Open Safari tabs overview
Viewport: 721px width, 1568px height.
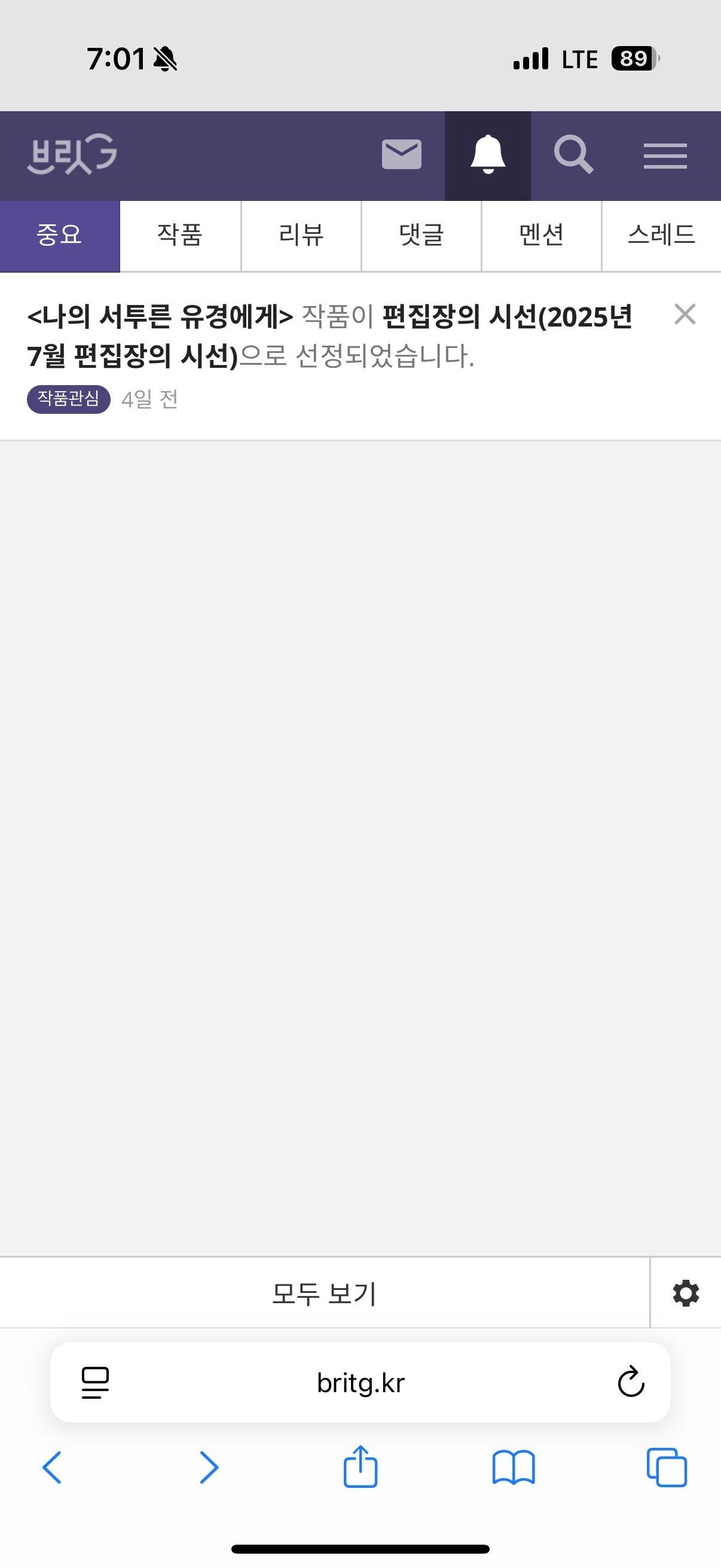[666, 1468]
